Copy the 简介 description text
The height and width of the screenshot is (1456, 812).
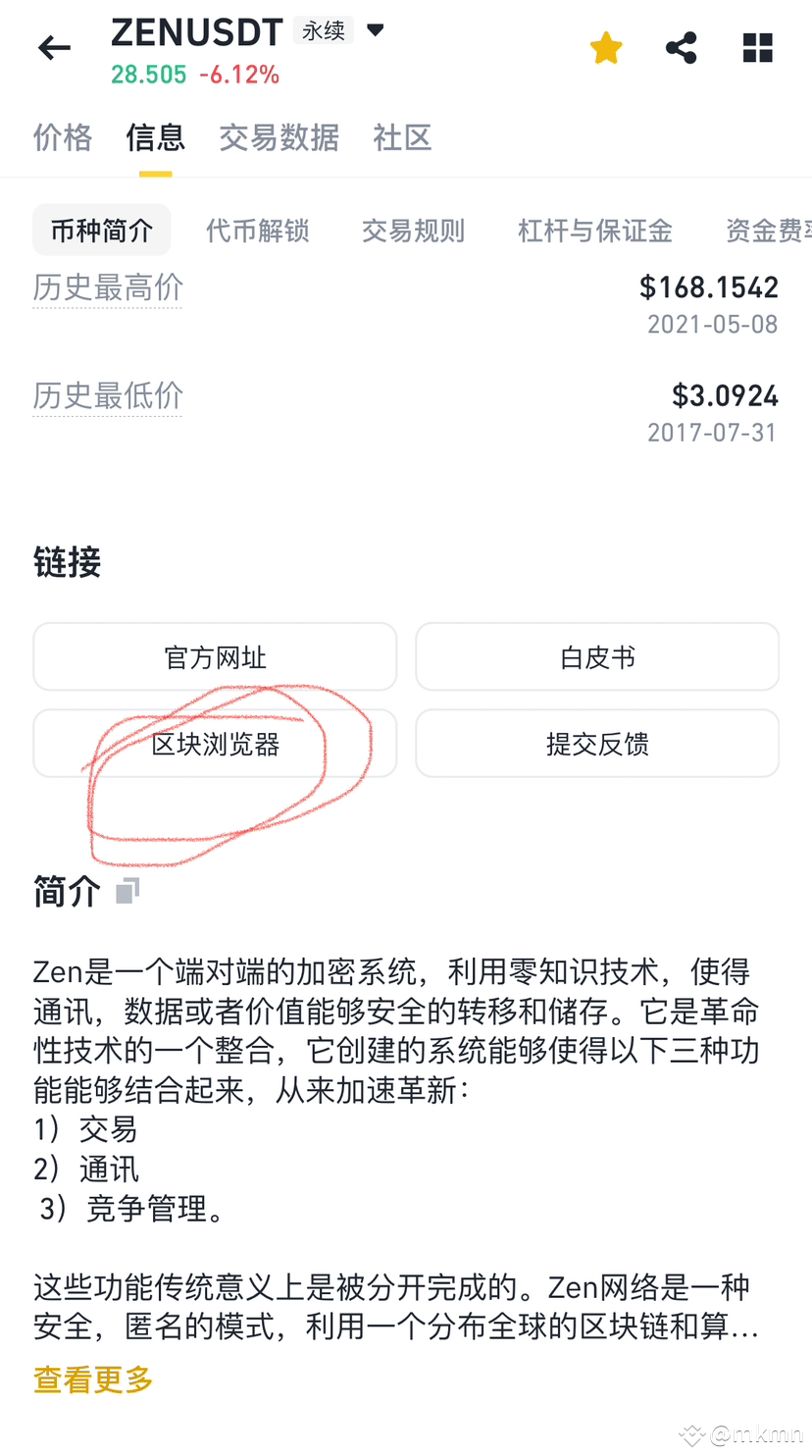(127, 890)
